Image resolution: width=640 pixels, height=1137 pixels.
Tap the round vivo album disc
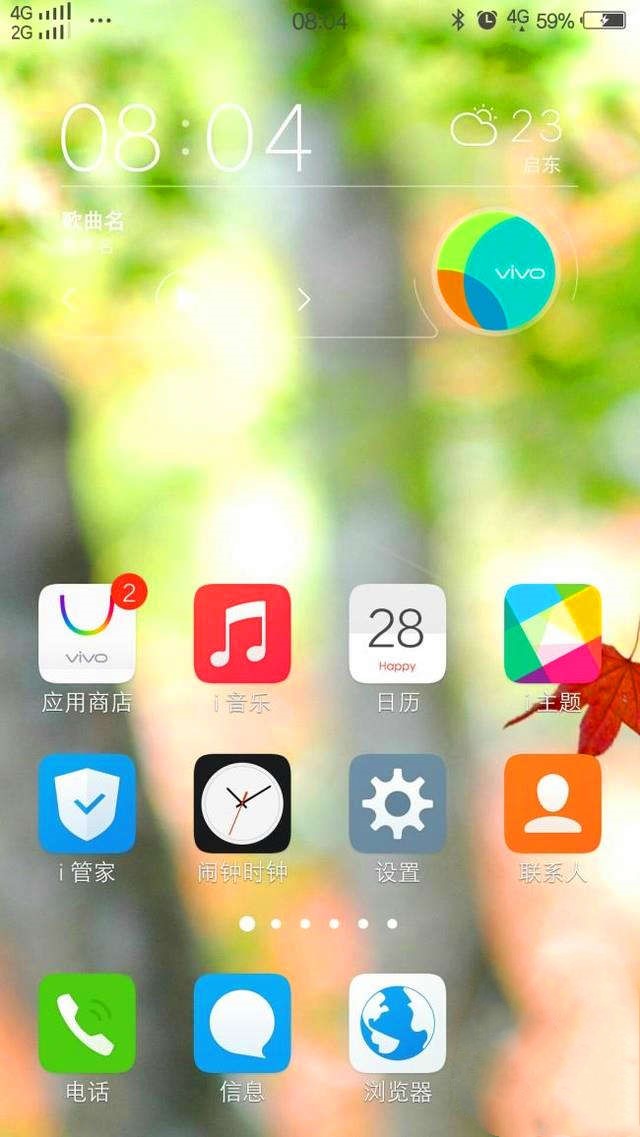click(x=497, y=272)
